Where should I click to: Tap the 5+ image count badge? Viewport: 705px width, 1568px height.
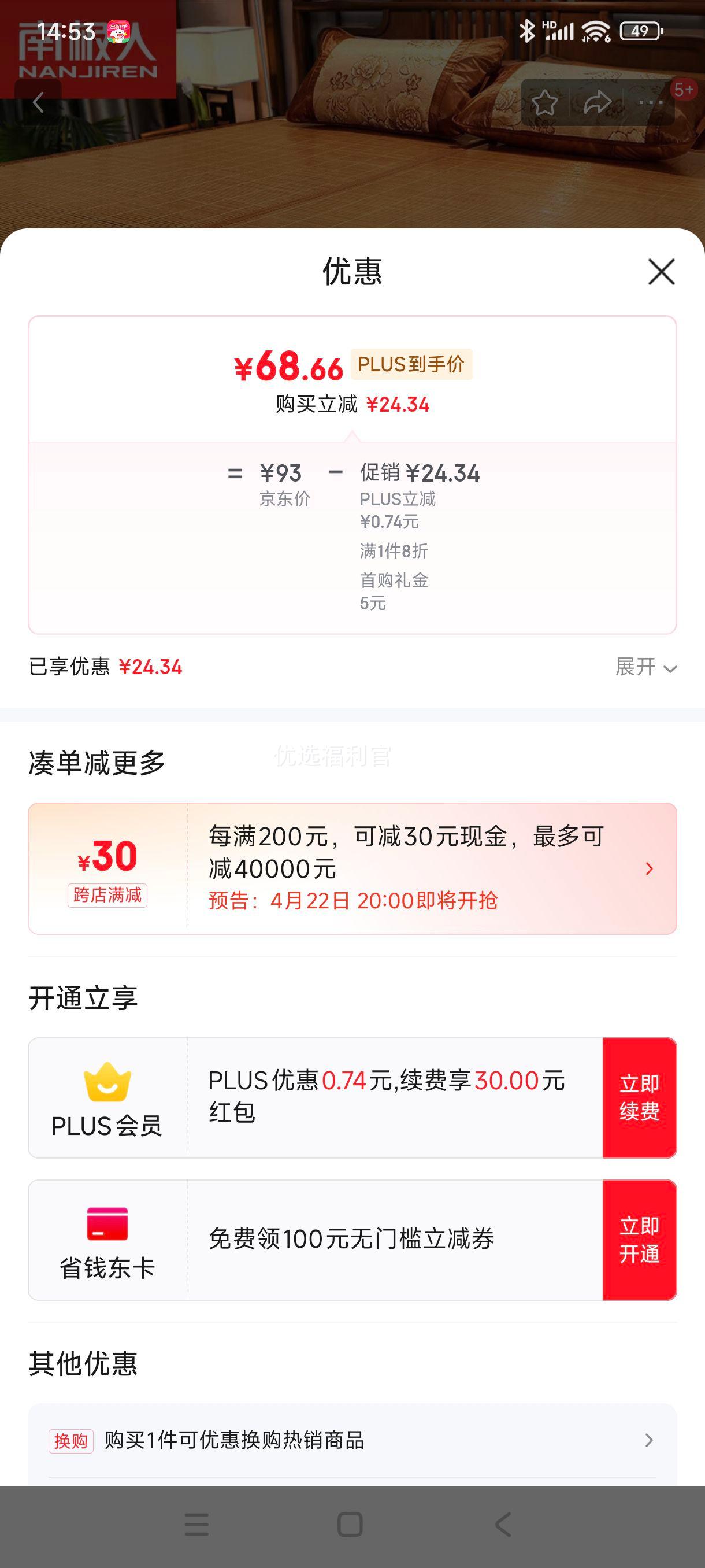point(684,89)
